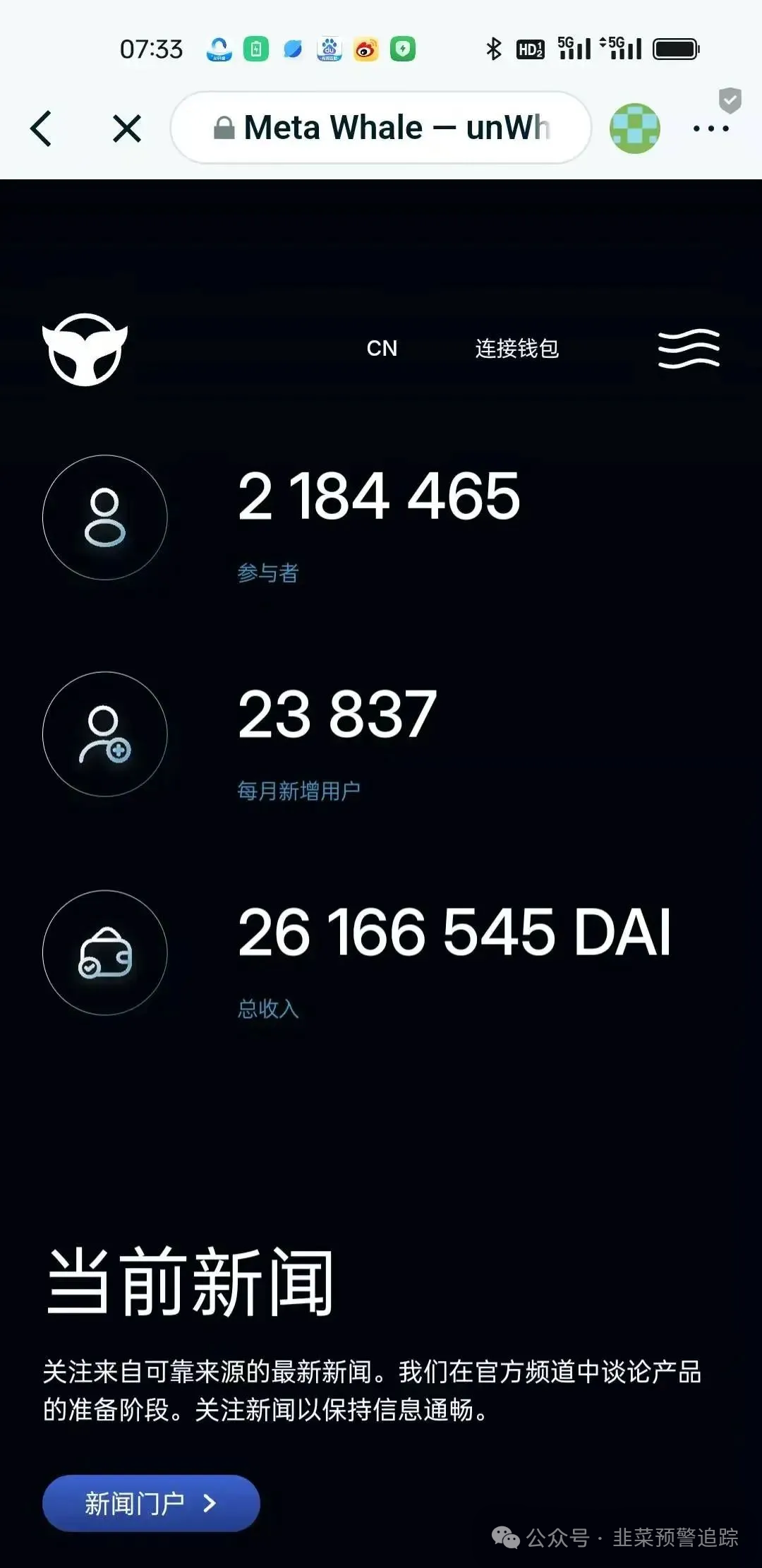The image size is (762, 1568).
Task: Open the 新闻门户 news portal
Action: point(151,1503)
